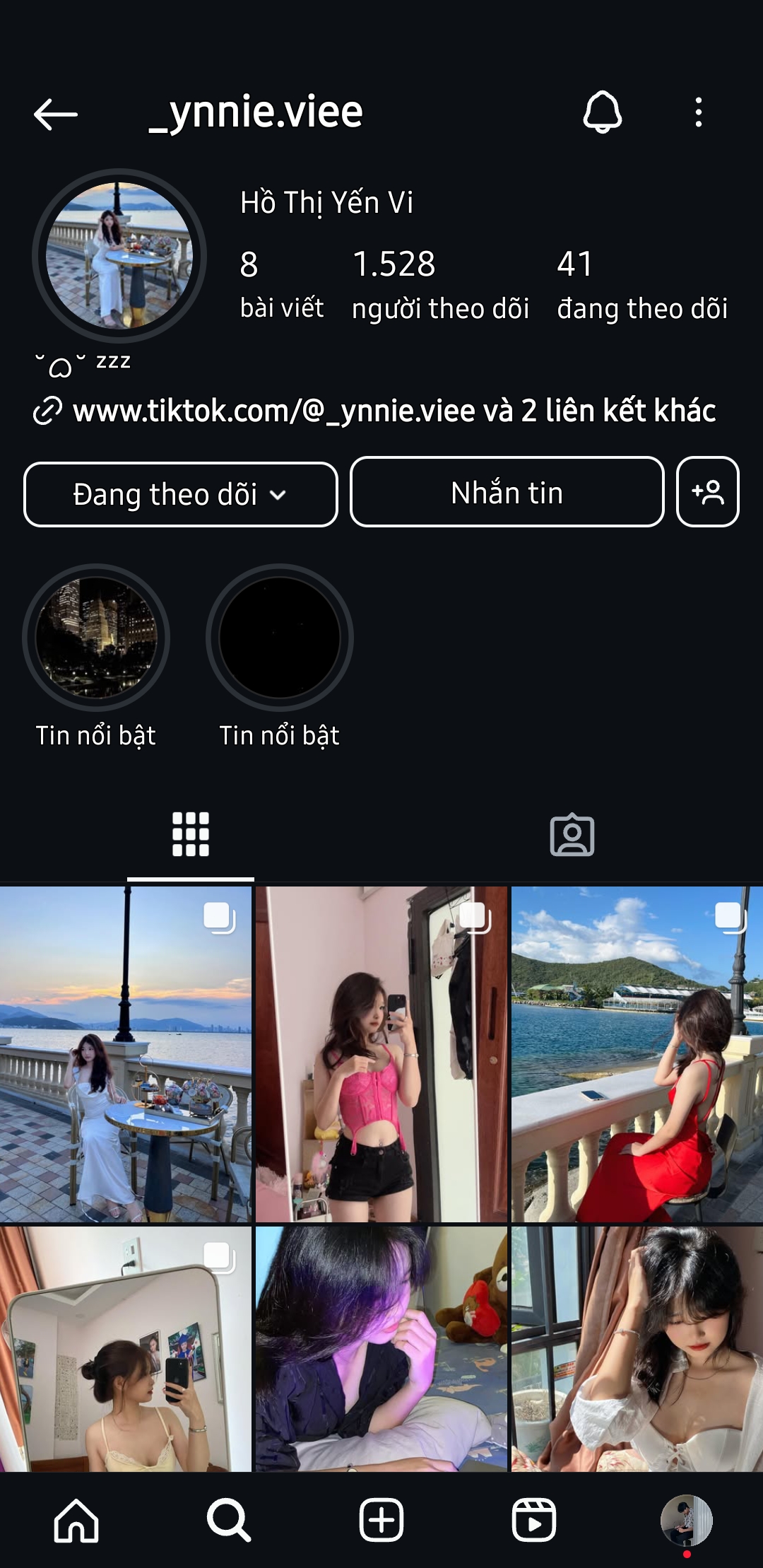Screen dimensions: 763x1568
Task: Open the notifications bell
Action: 602,112
